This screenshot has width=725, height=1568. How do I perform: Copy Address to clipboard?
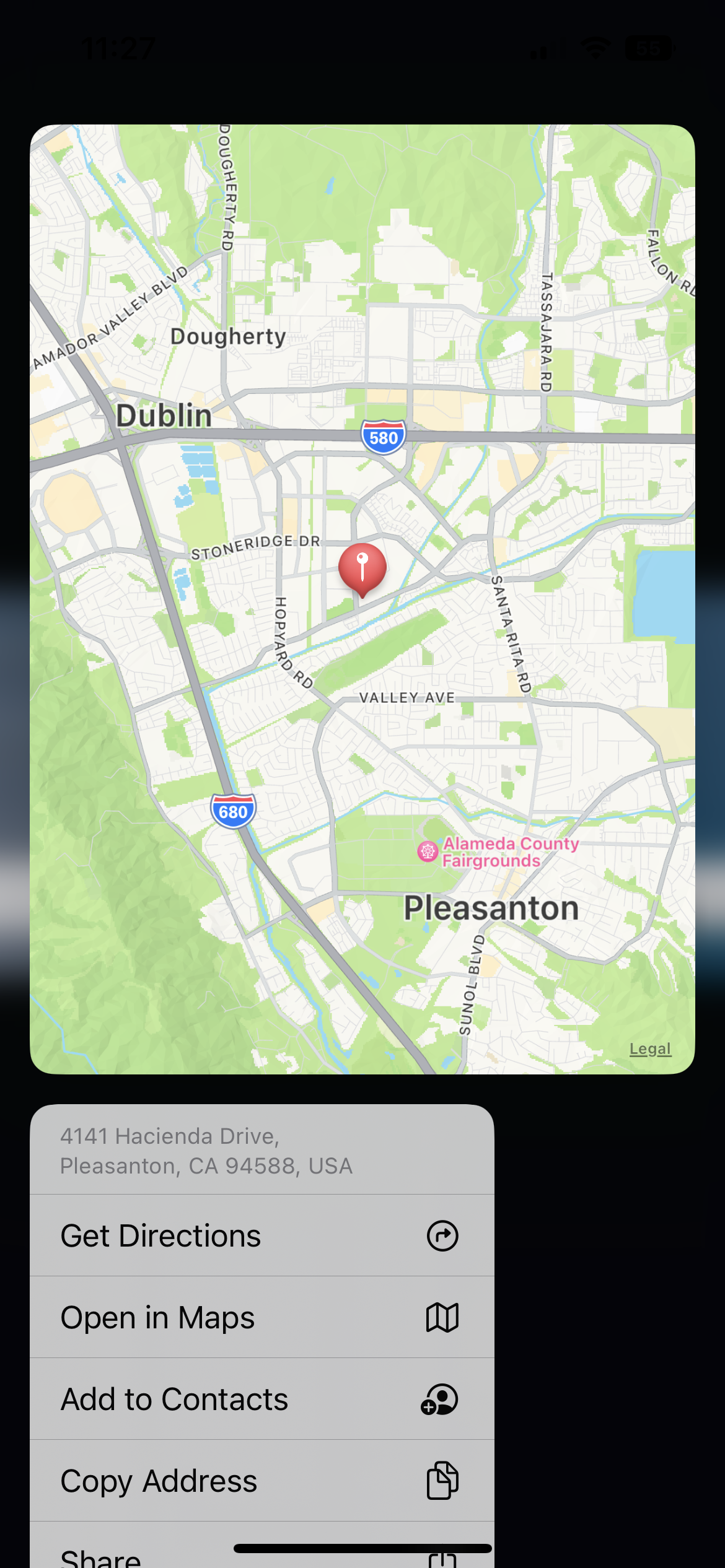(261, 1481)
